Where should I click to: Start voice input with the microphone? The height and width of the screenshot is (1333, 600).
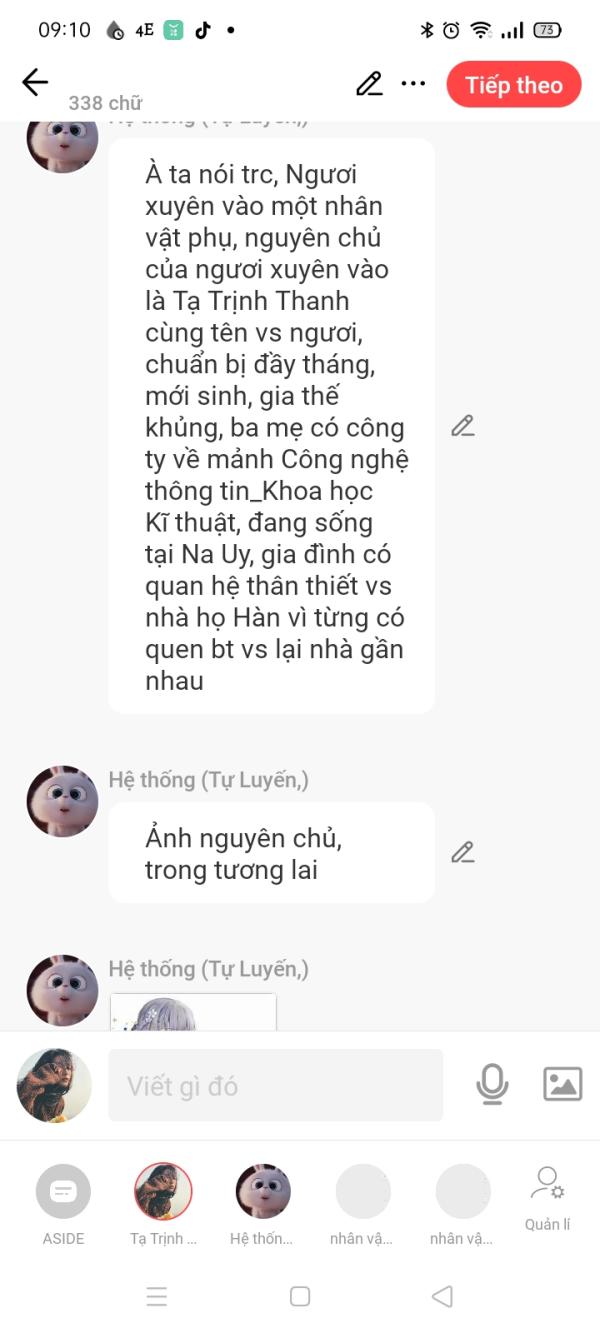pyautogui.click(x=492, y=1084)
